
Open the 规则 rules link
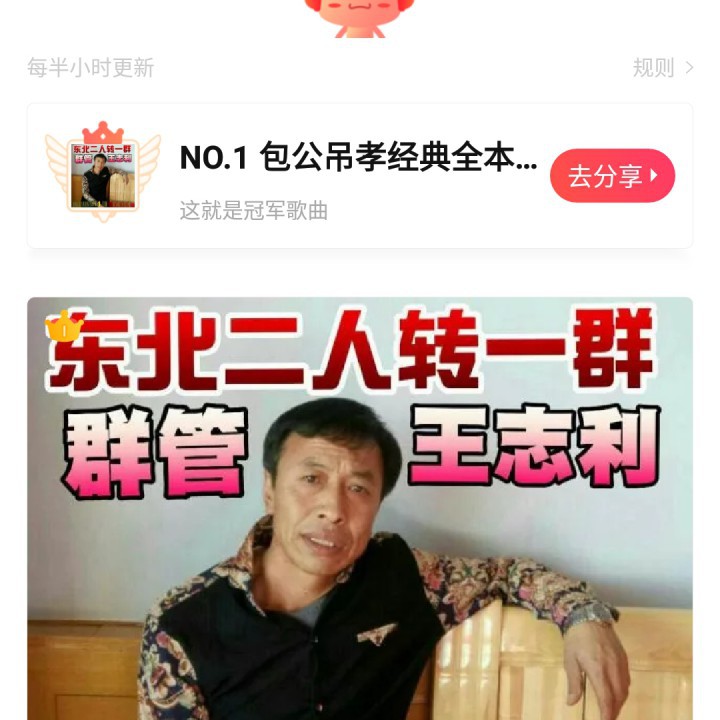[662, 68]
